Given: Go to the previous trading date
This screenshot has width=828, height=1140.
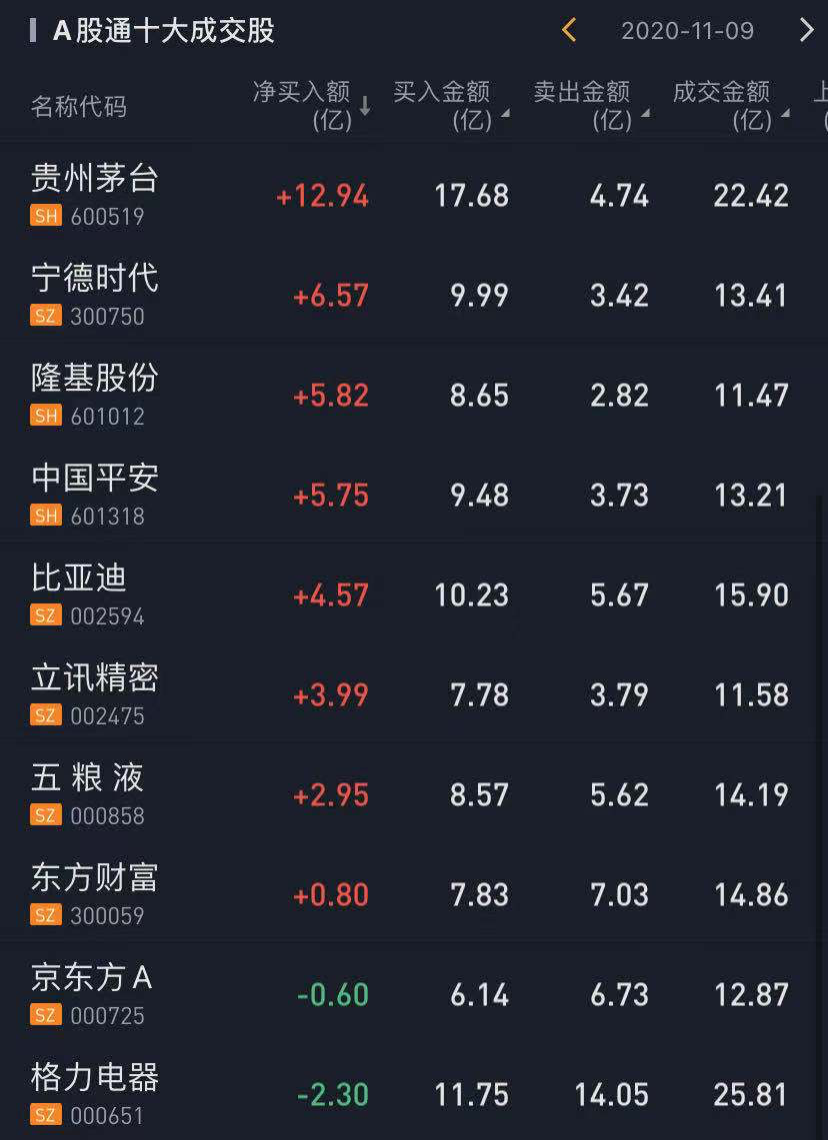Looking at the screenshot, I should [569, 31].
